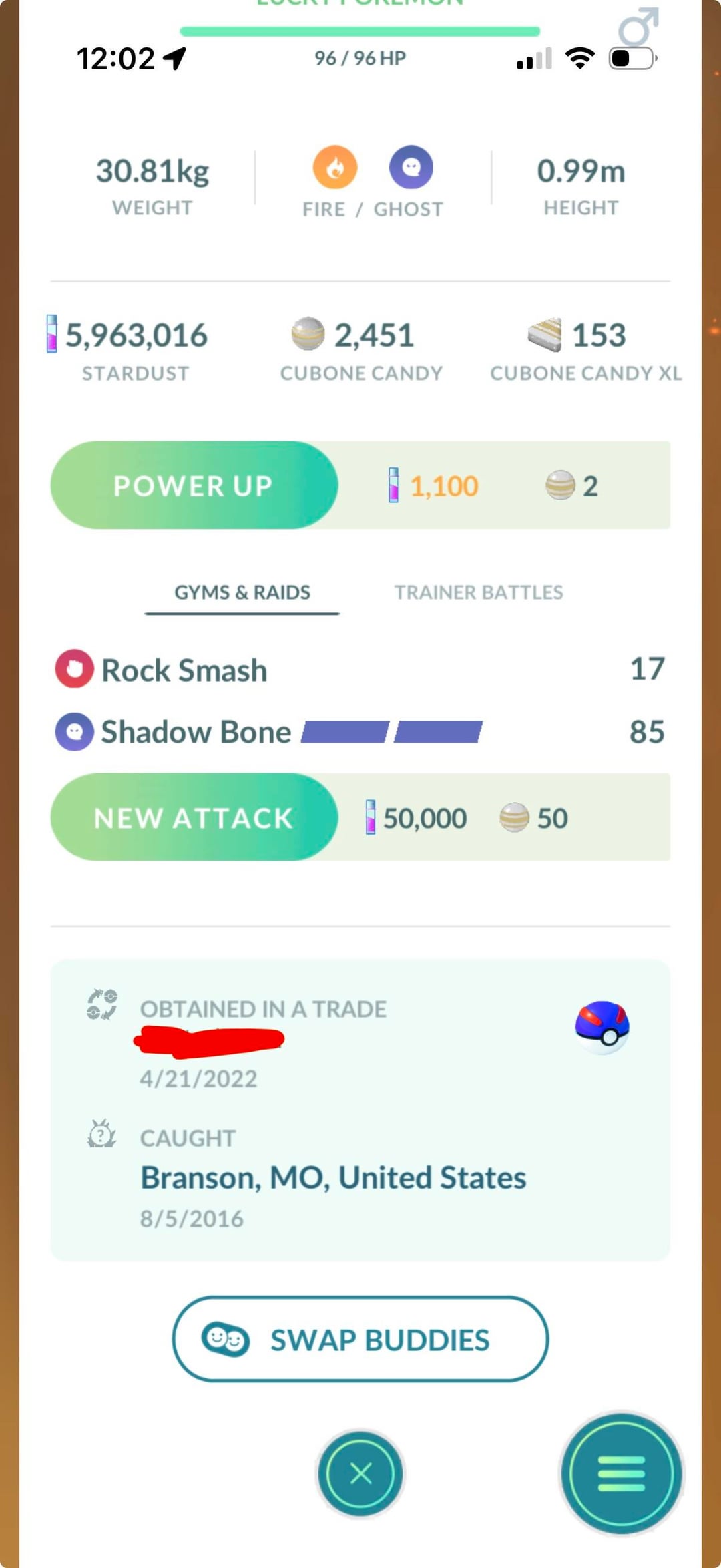Tap the Power Up button
This screenshot has height=1568, width=721.
(194, 485)
